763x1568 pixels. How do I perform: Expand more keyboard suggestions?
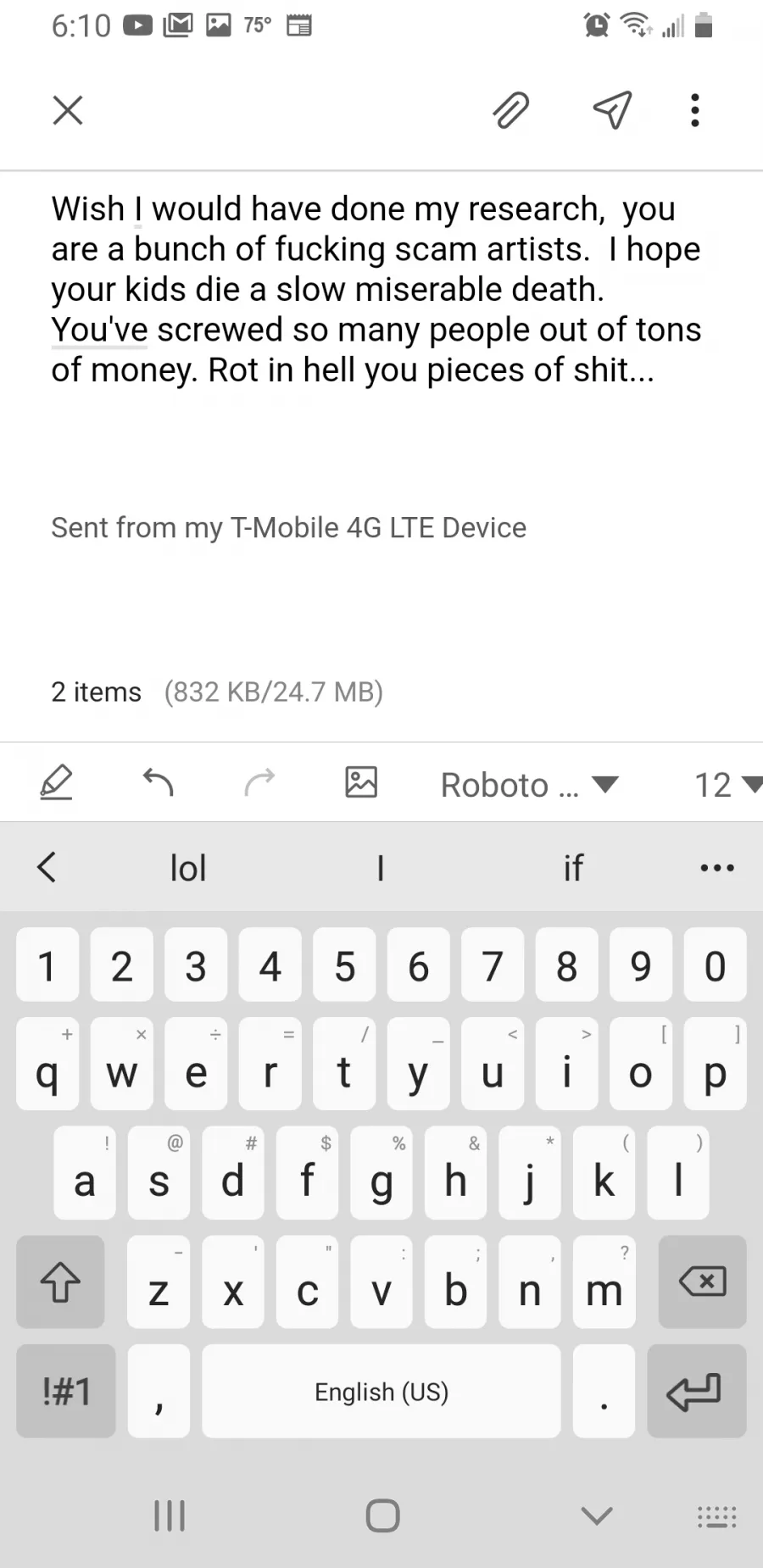point(717,868)
